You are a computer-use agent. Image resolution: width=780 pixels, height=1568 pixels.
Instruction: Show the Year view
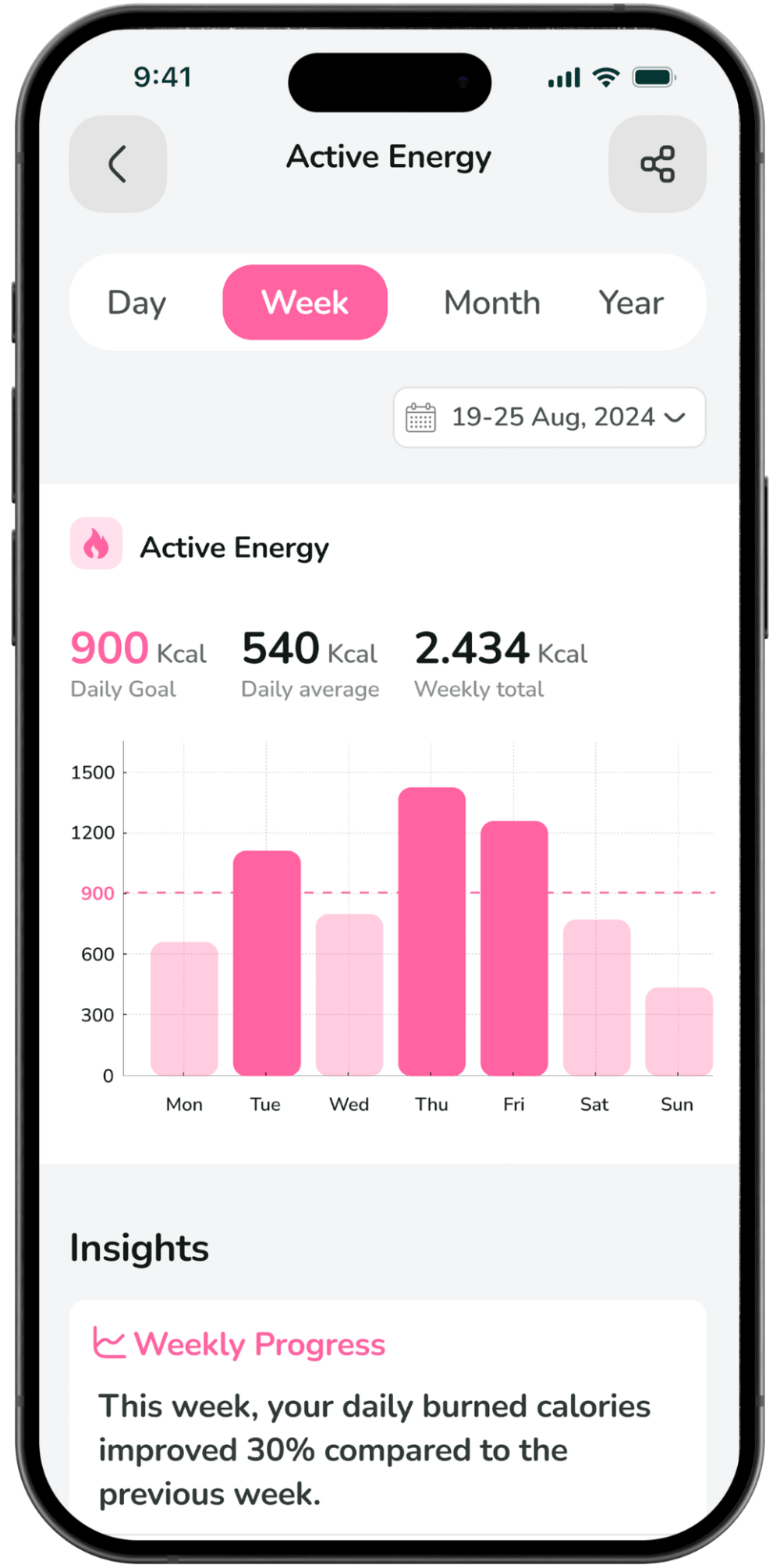click(630, 303)
